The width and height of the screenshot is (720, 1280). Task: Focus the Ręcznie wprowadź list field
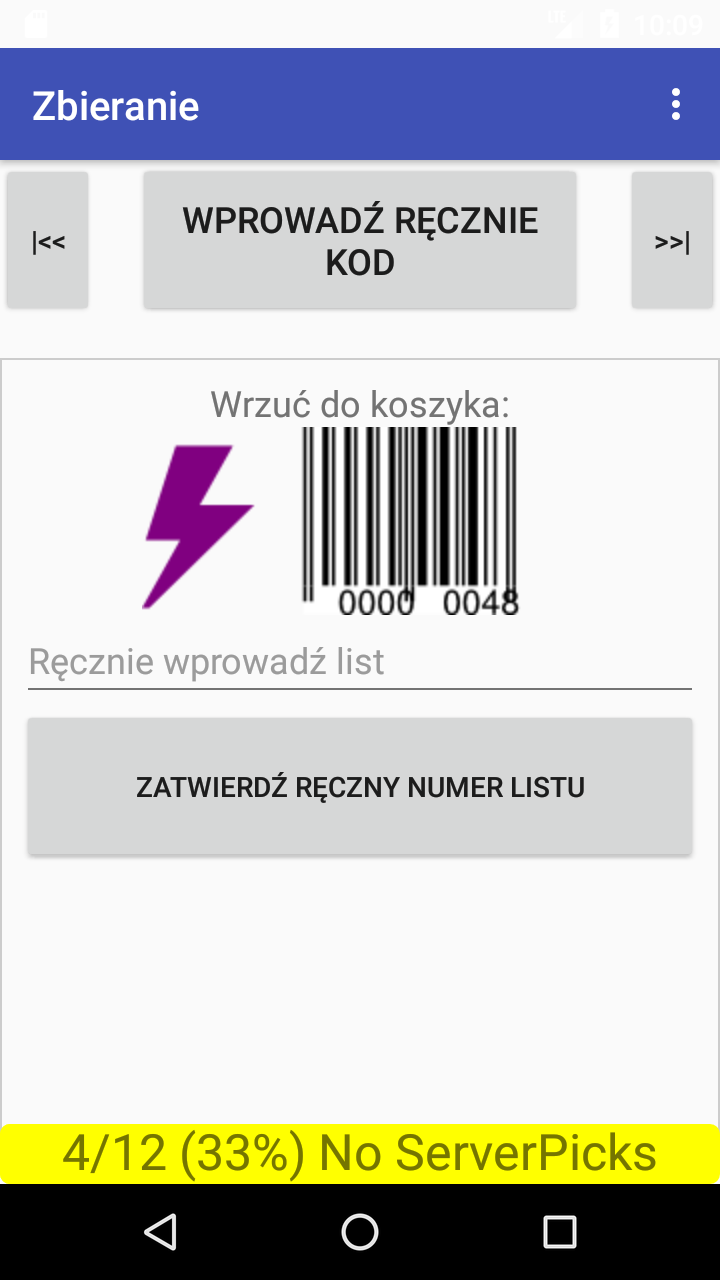tap(360, 662)
